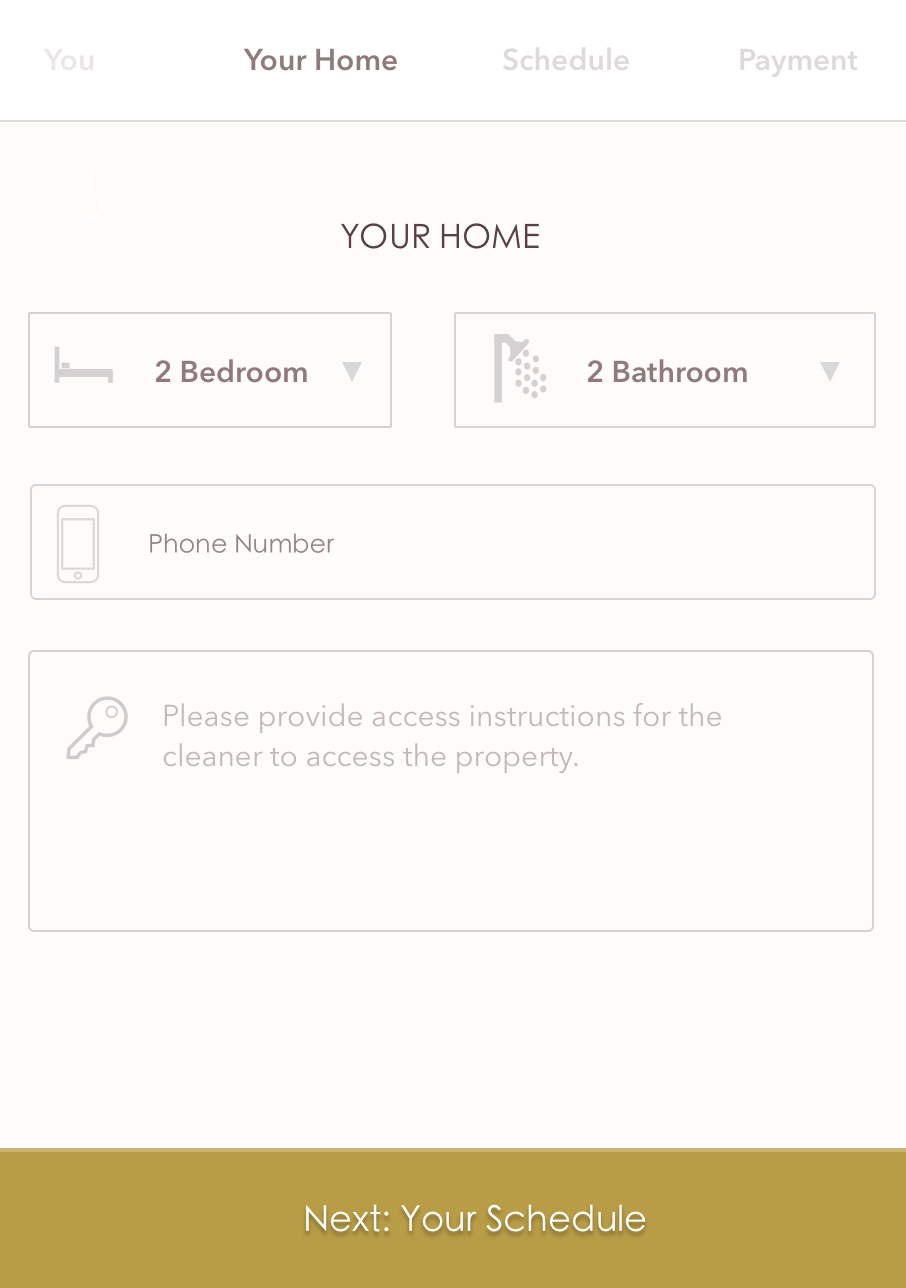Enter access instructions for the cleaner
This screenshot has width=906, height=1288.
[451, 791]
